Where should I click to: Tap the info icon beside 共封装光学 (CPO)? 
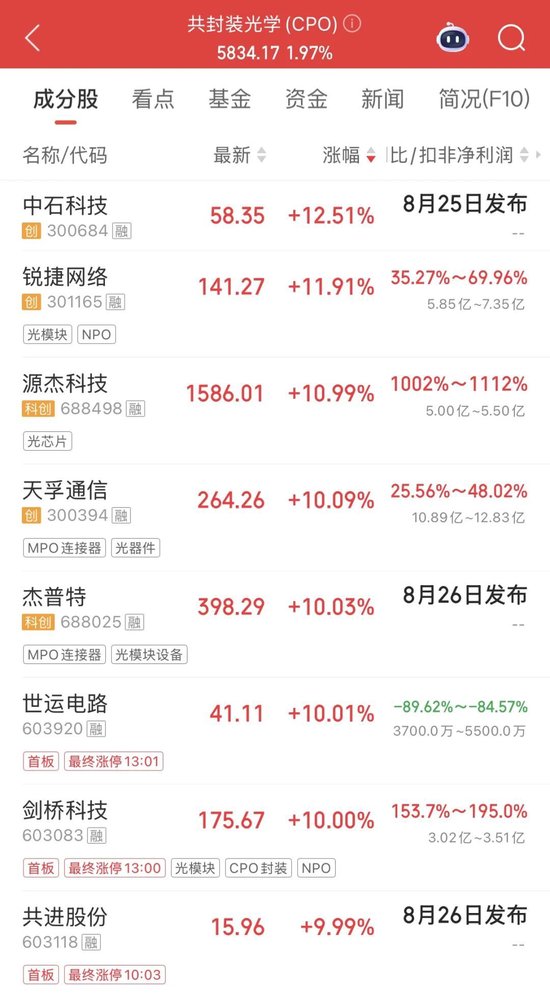[352, 24]
